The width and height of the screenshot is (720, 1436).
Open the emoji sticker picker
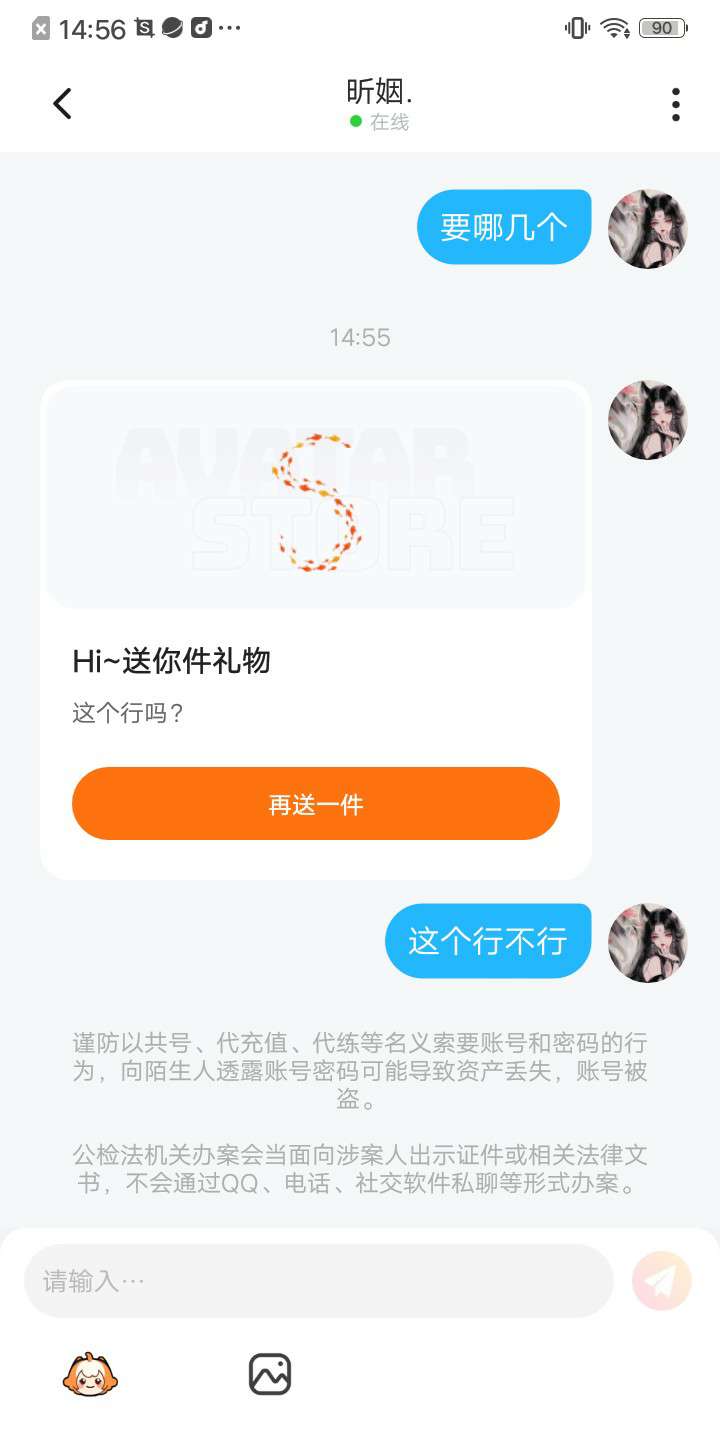pos(90,1375)
